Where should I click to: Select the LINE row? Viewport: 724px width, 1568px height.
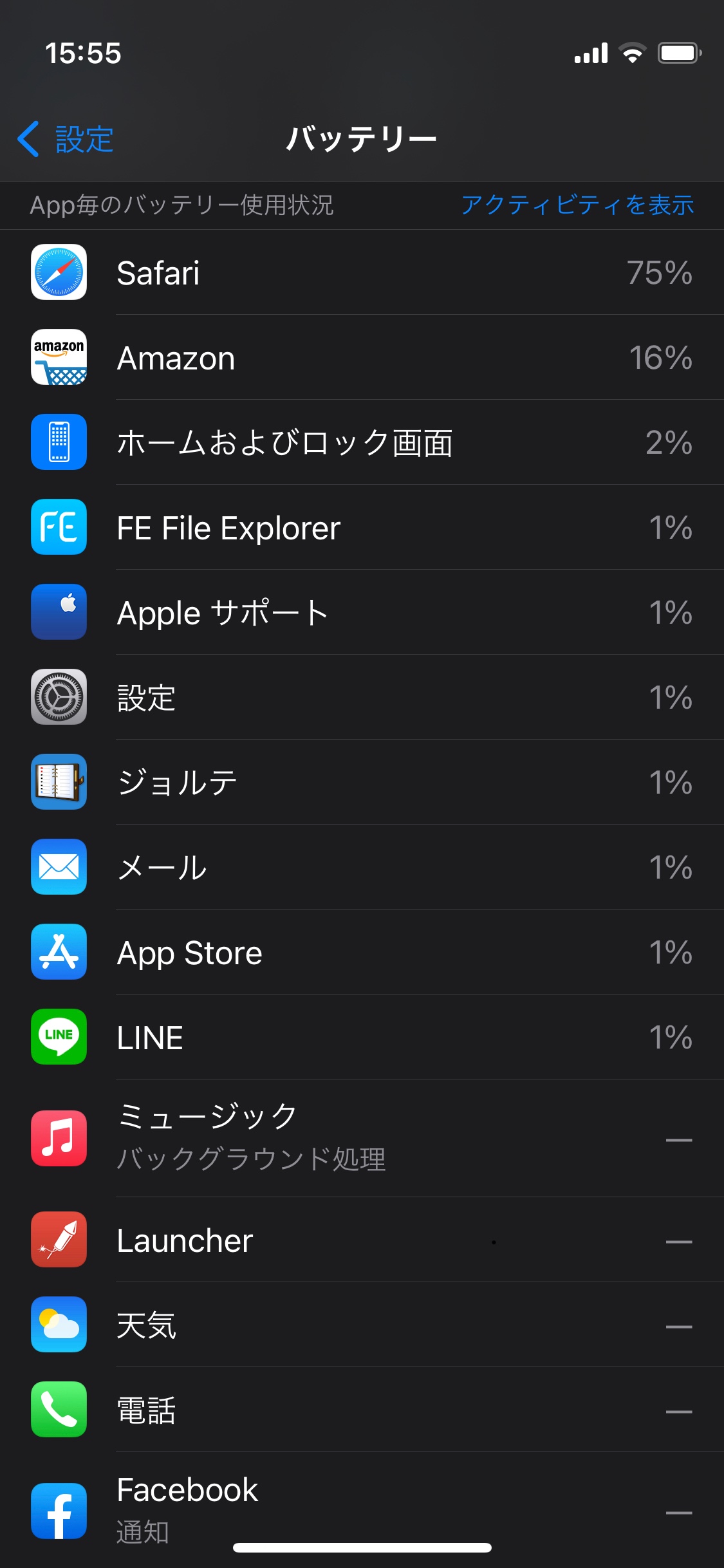pyautogui.click(x=362, y=1037)
